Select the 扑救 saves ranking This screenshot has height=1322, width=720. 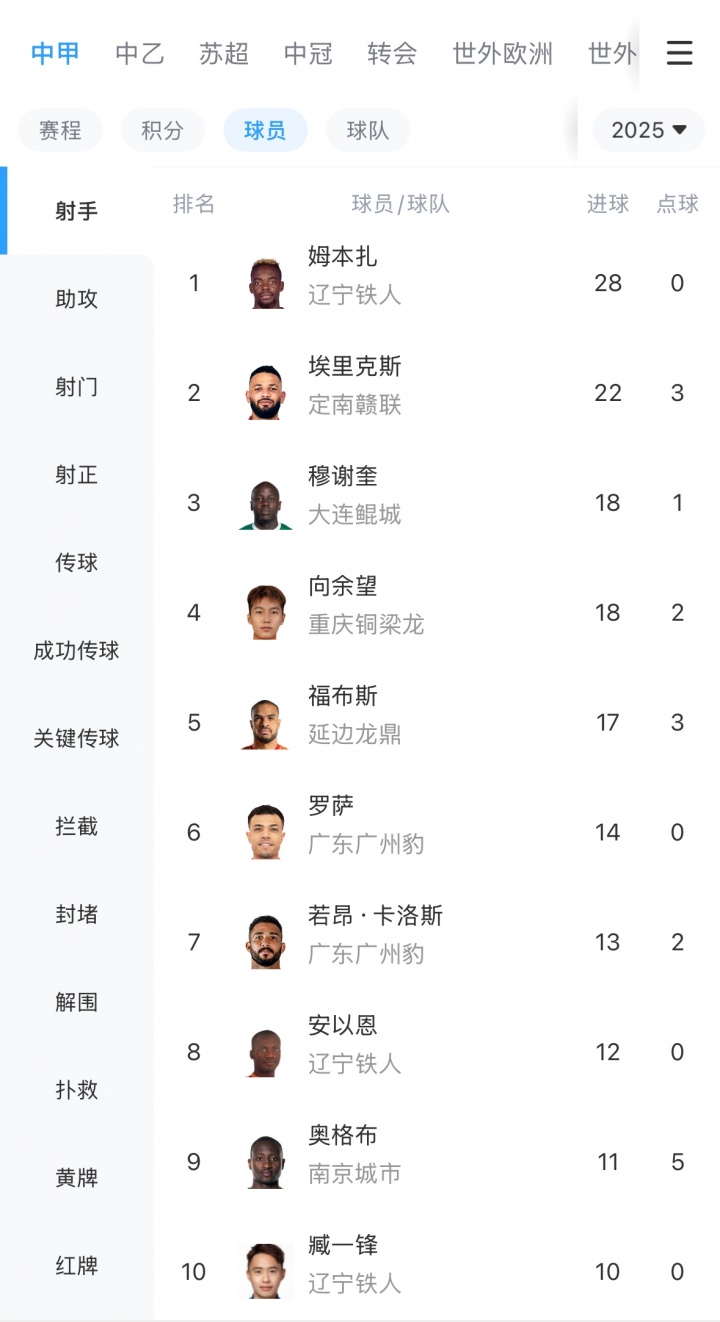click(x=77, y=1090)
